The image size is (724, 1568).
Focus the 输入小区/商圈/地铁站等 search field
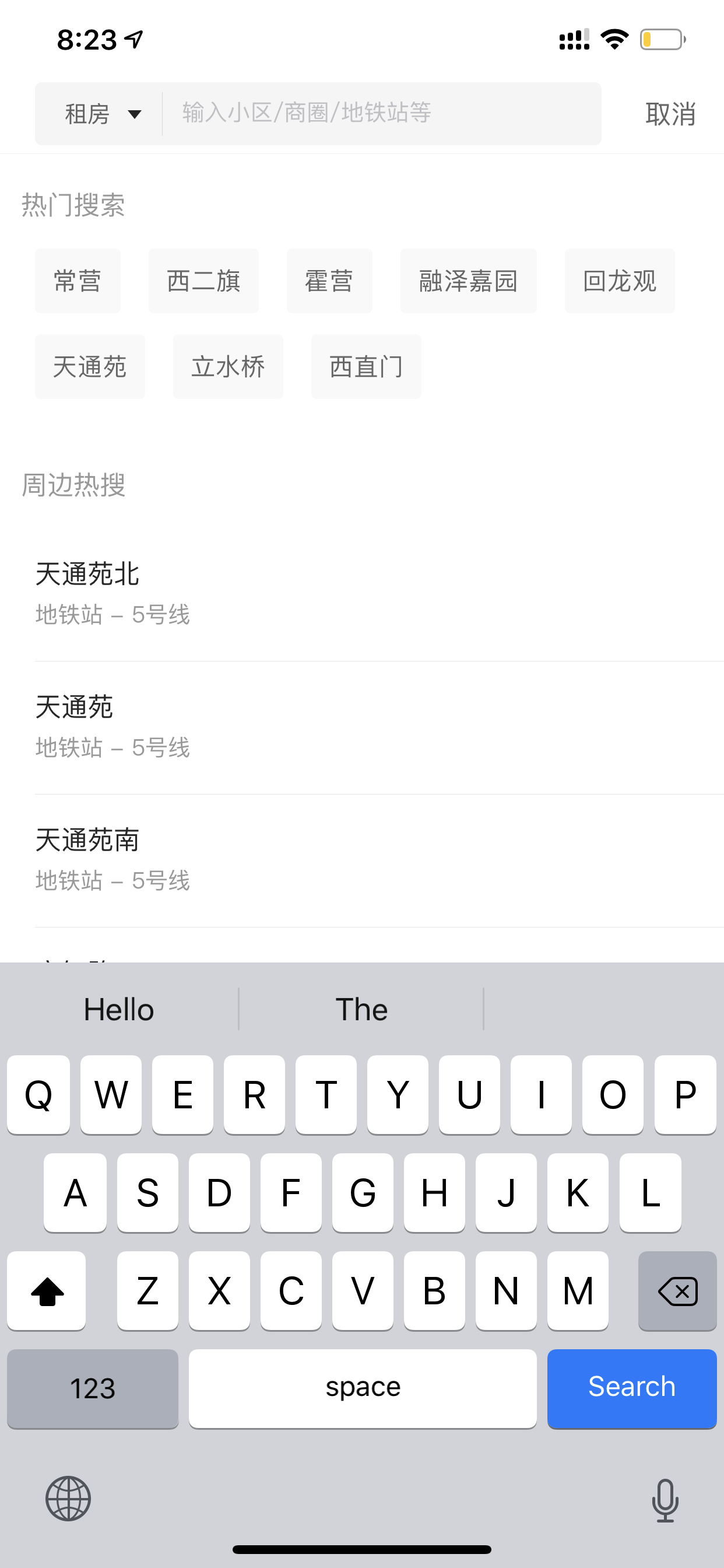(x=382, y=113)
